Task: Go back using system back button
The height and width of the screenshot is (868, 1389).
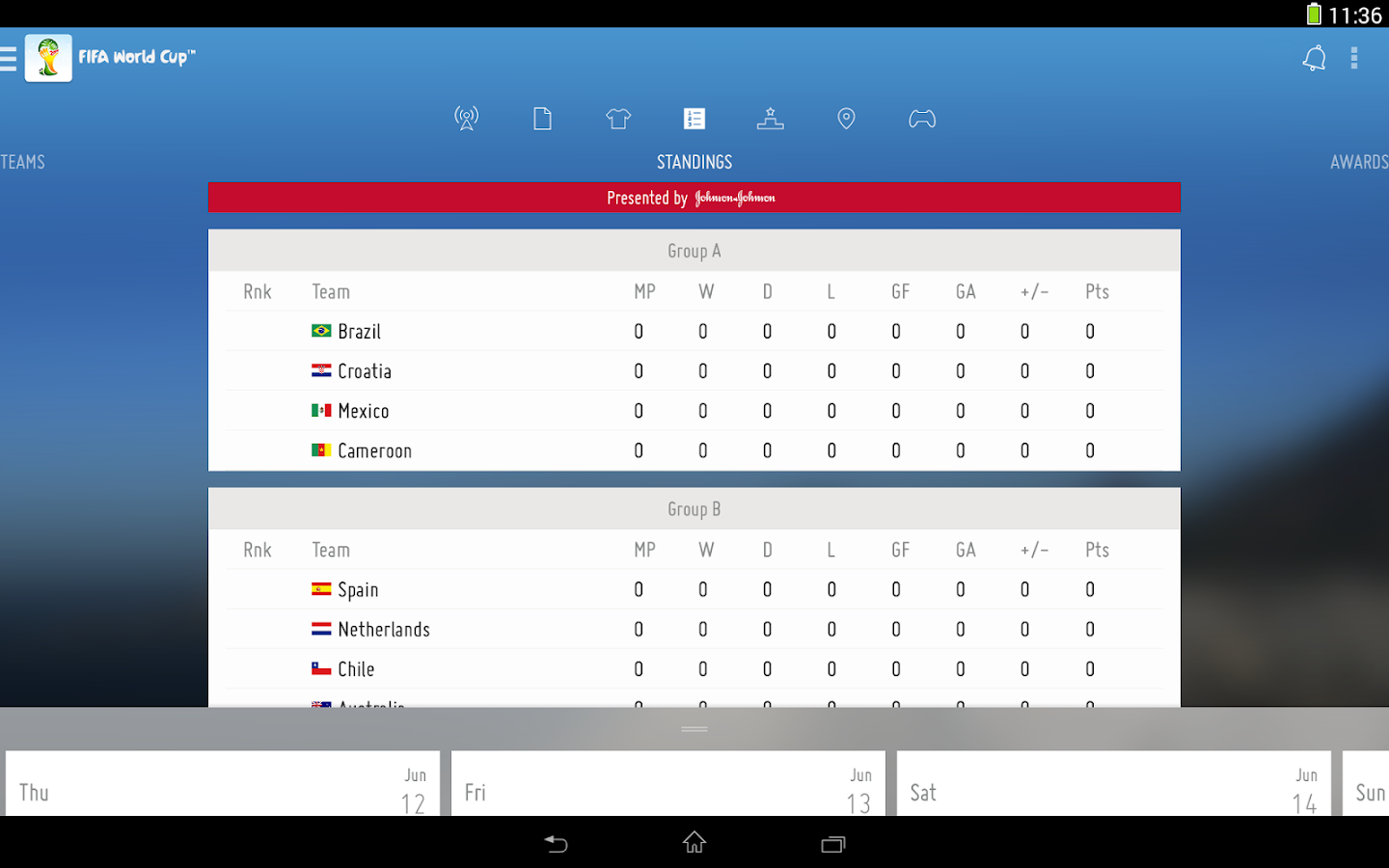Action: 556,844
